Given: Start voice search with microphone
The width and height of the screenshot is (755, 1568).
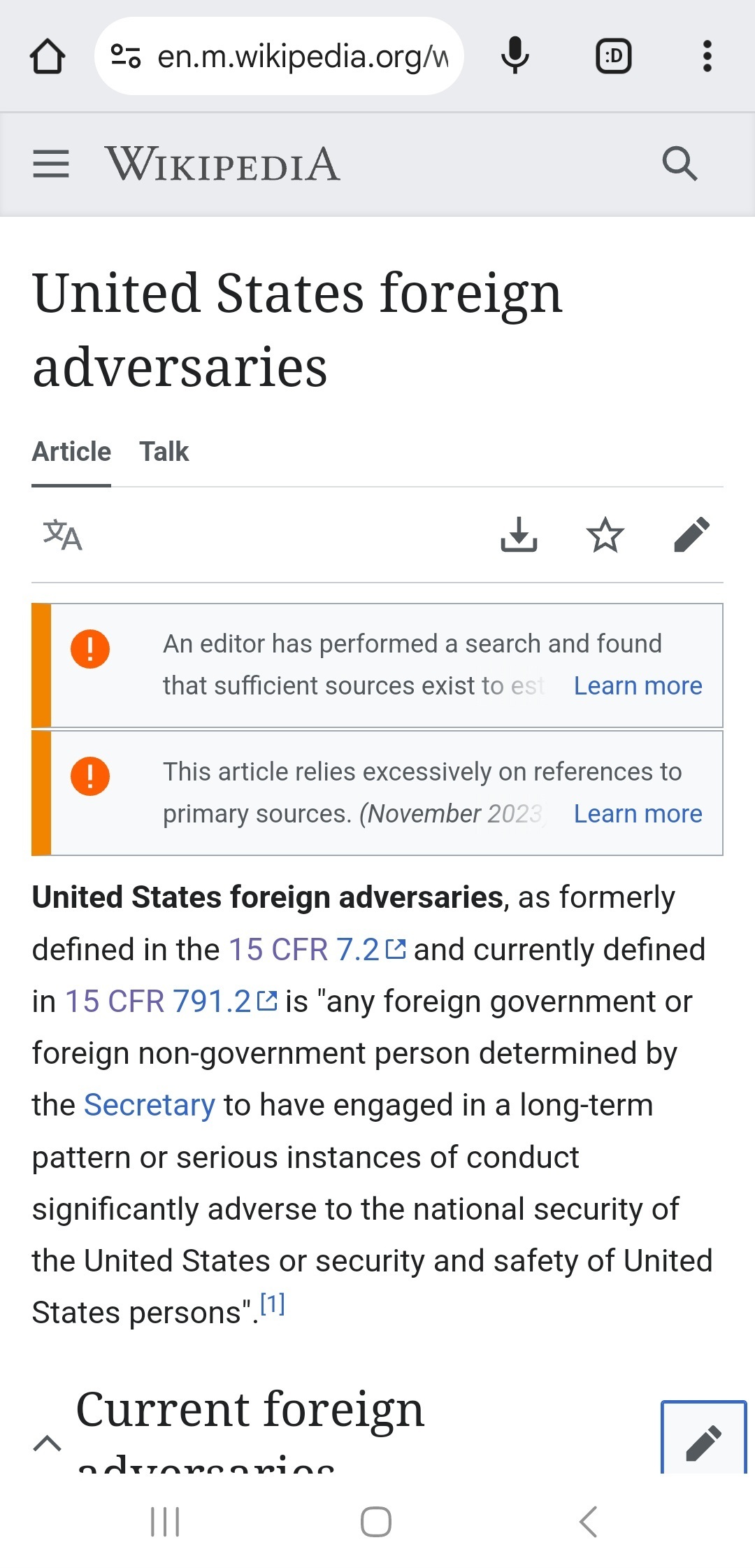Looking at the screenshot, I should [515, 56].
